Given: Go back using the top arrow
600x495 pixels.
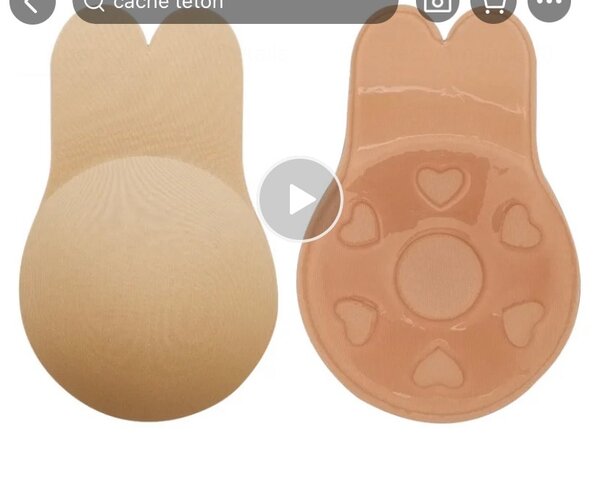Looking at the screenshot, I should pyautogui.click(x=32, y=6).
